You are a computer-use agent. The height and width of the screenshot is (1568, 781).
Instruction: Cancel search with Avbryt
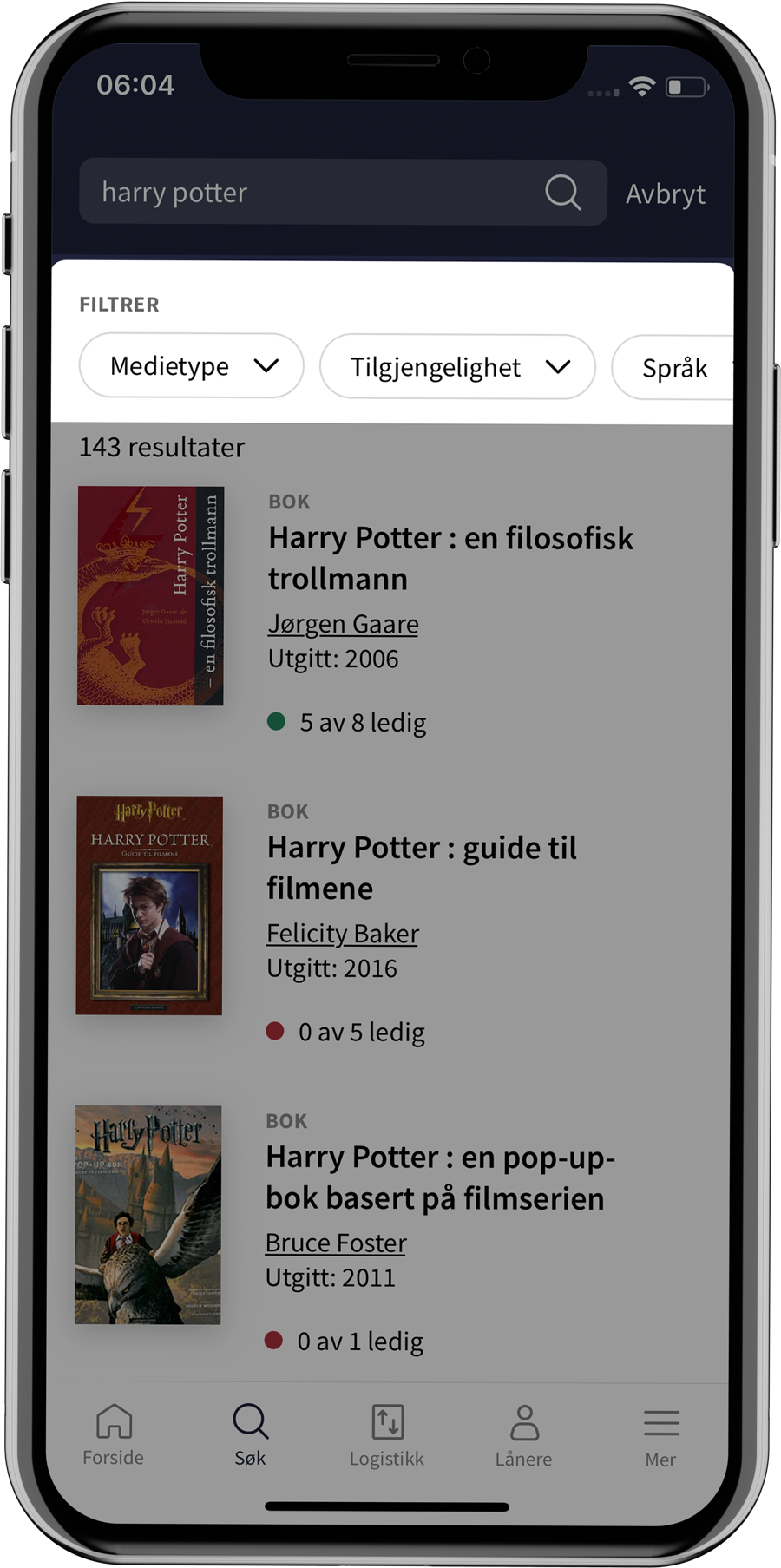pyautogui.click(x=665, y=194)
